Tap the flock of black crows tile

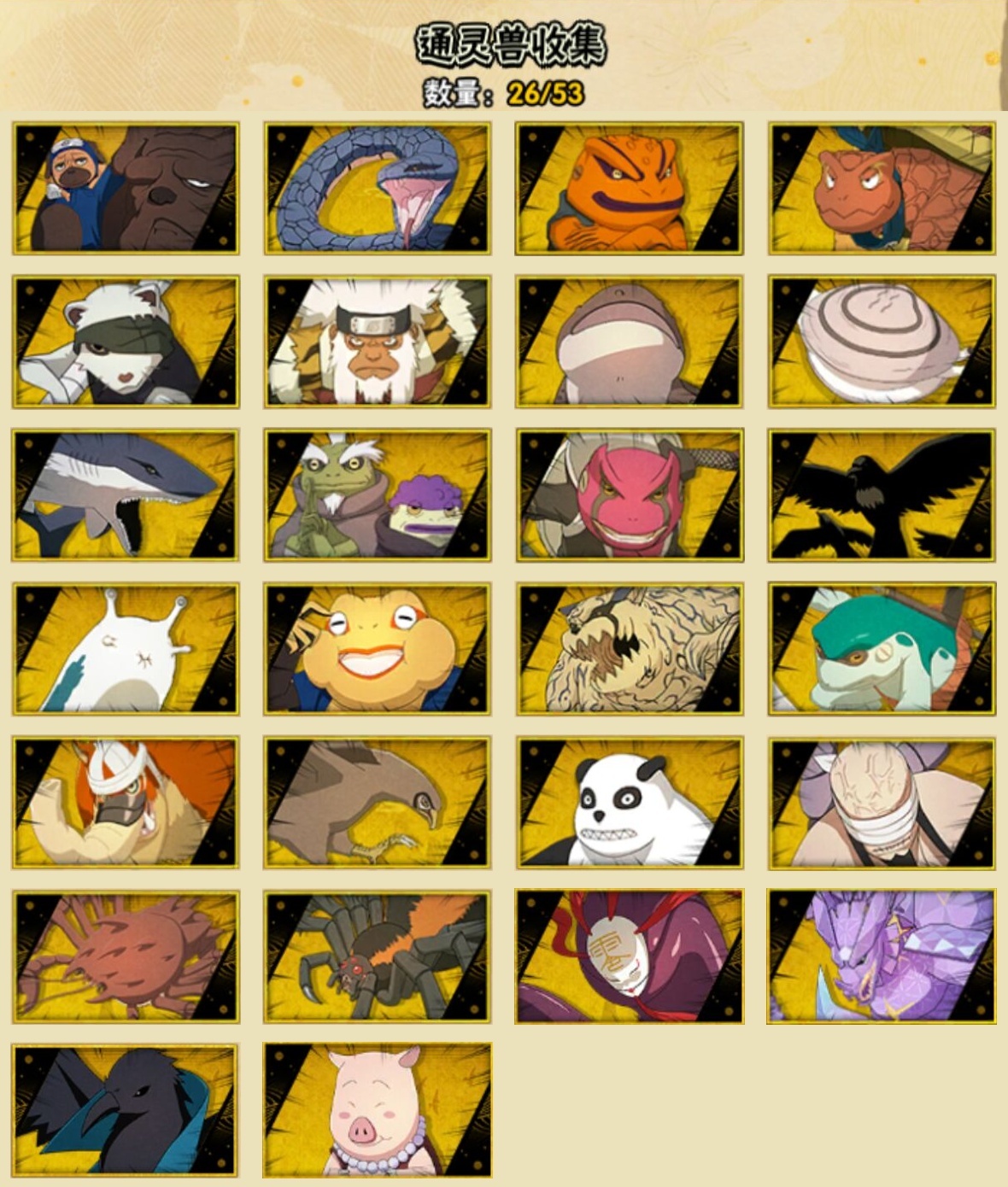[x=881, y=495]
